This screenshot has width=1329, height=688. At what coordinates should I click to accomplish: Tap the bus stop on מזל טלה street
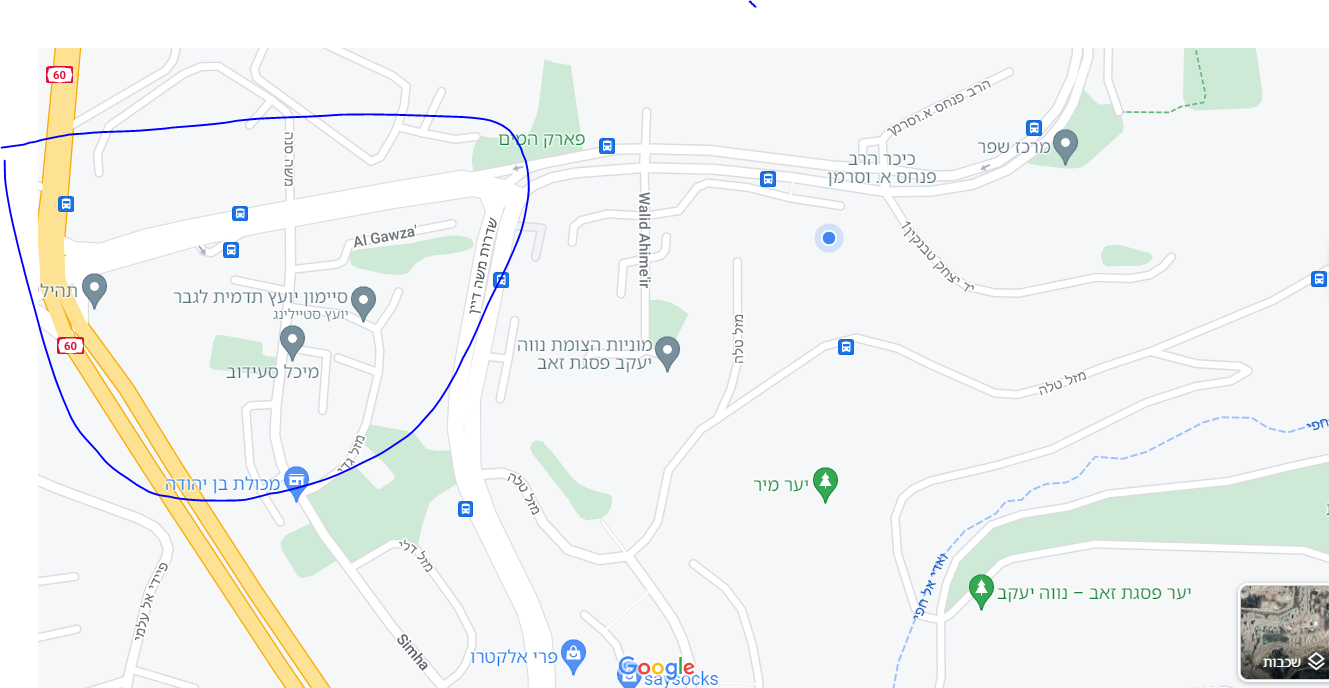(846, 347)
